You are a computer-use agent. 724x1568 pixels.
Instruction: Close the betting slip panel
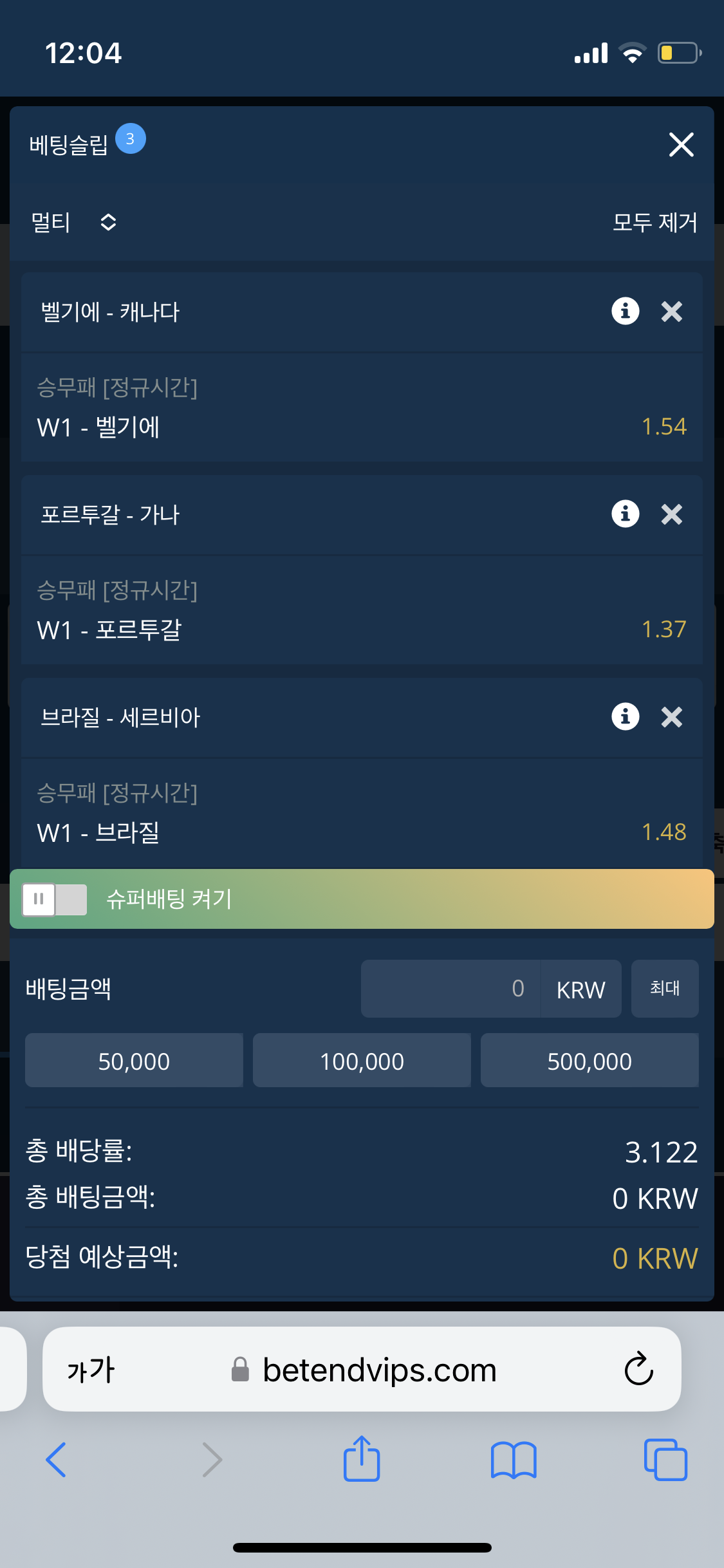pos(681,145)
